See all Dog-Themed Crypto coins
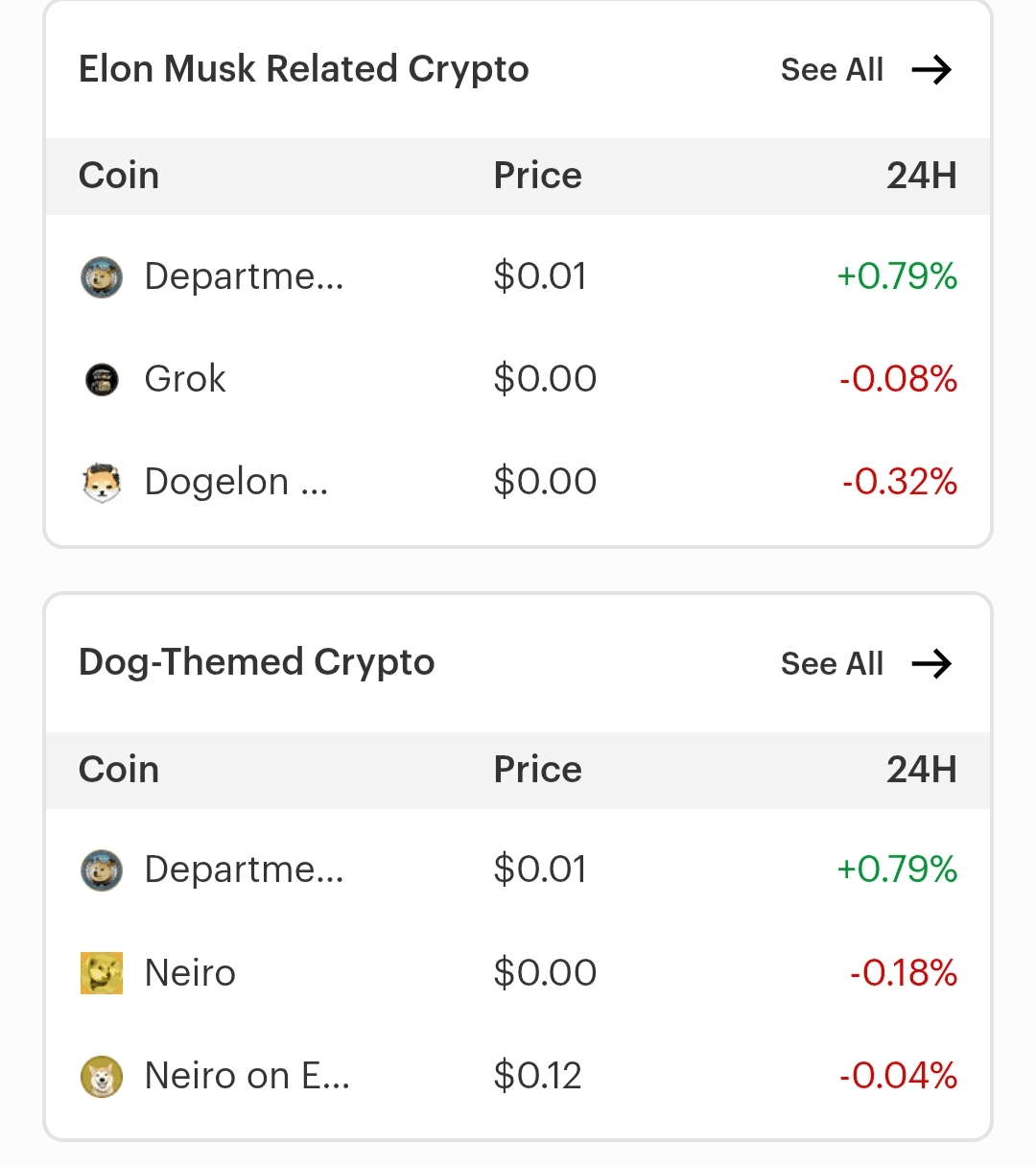 click(x=864, y=663)
